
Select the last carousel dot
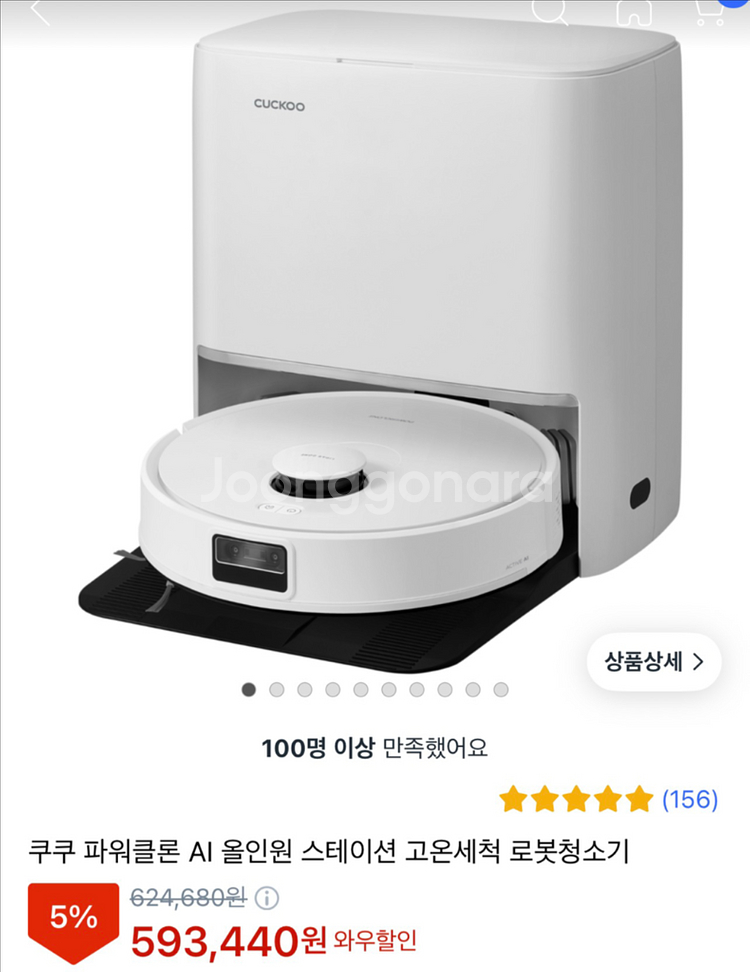[499, 690]
